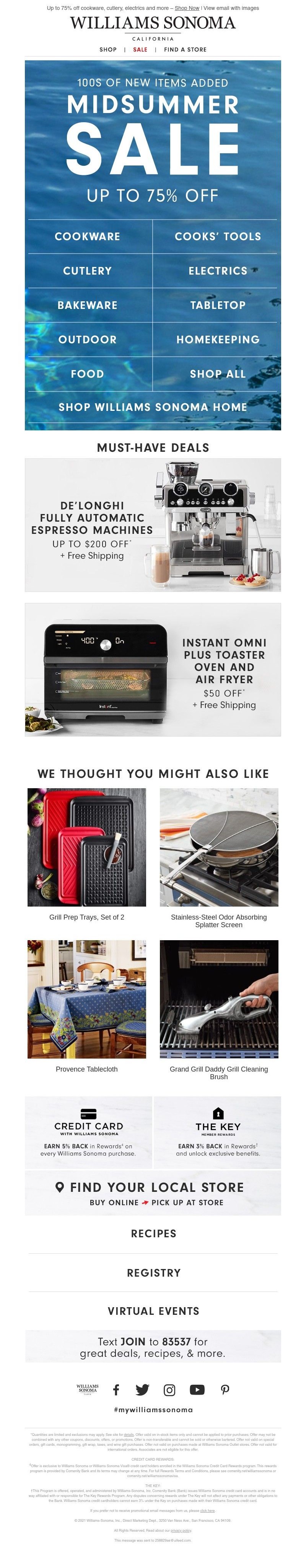Choose the Tabletop sale category
This screenshot has height=1568, width=306.
pos(218,305)
